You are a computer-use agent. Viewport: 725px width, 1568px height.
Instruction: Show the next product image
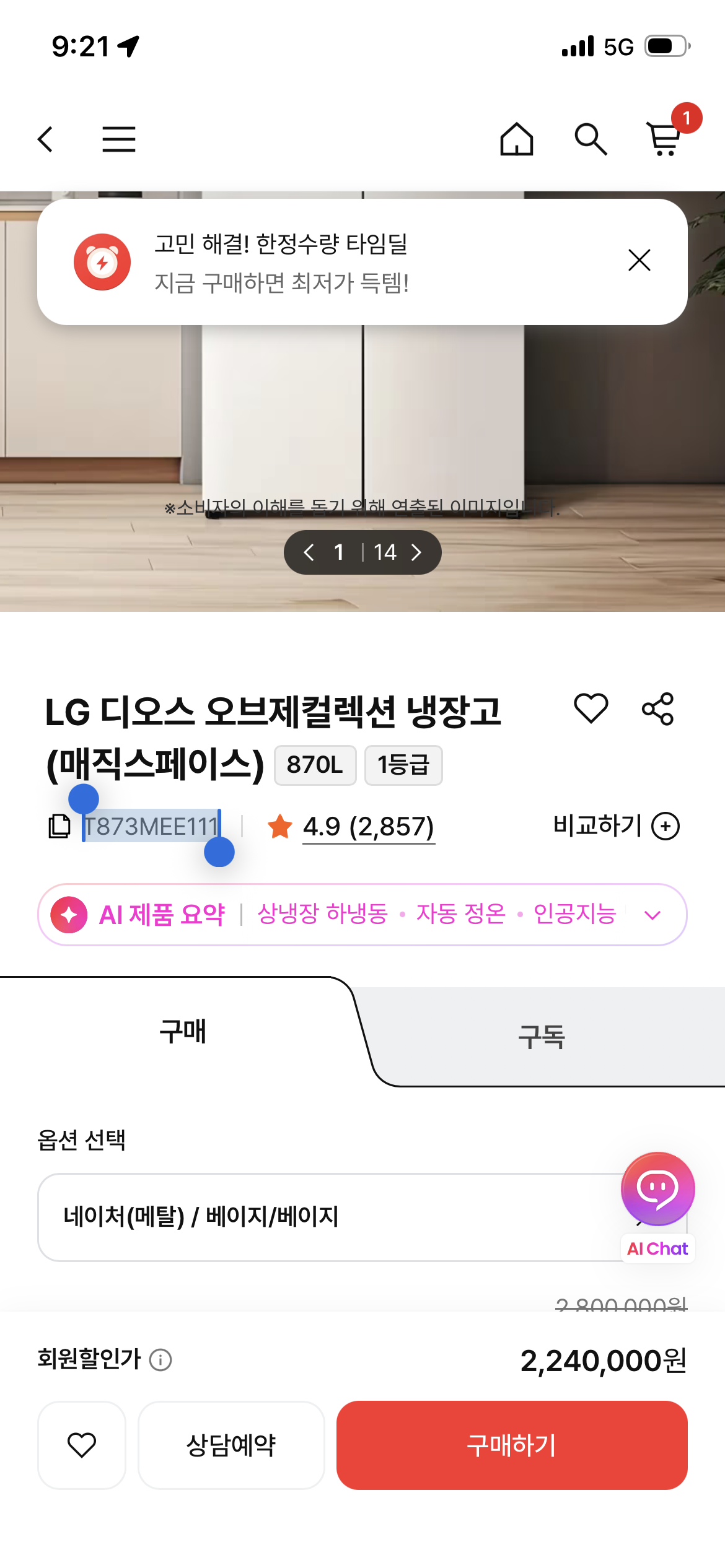point(416,552)
